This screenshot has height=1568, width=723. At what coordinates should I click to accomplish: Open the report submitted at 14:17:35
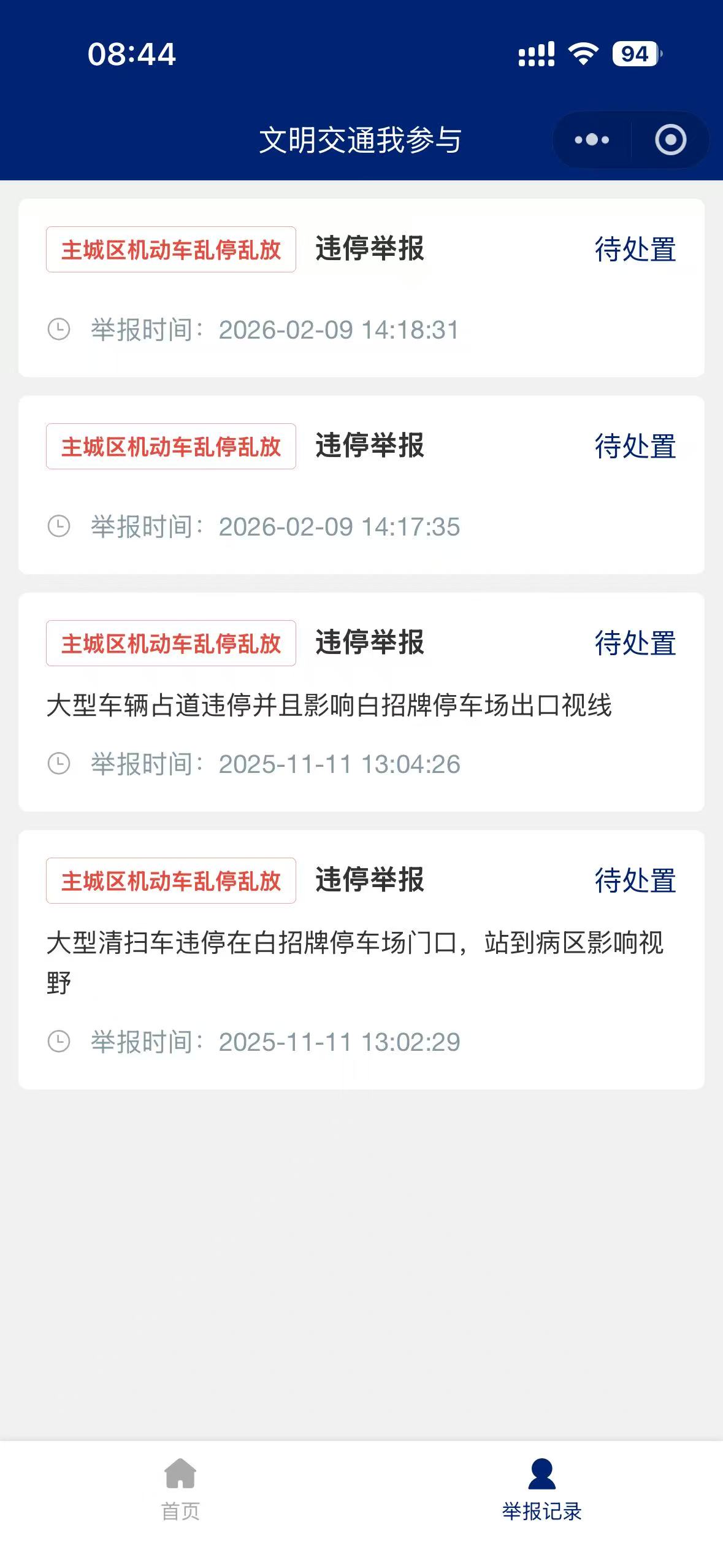click(x=361, y=485)
